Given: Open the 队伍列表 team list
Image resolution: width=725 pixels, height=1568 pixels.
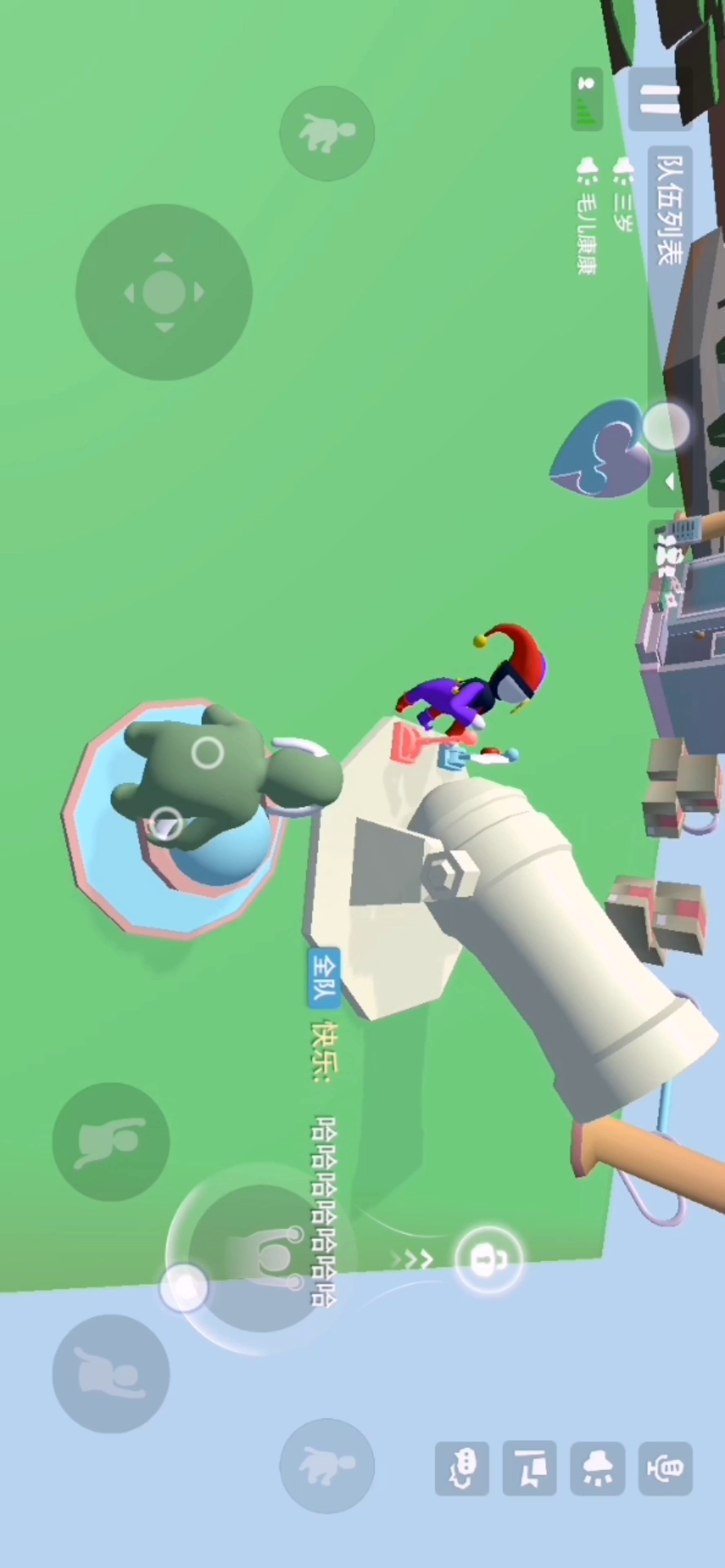Looking at the screenshot, I should tap(669, 208).
